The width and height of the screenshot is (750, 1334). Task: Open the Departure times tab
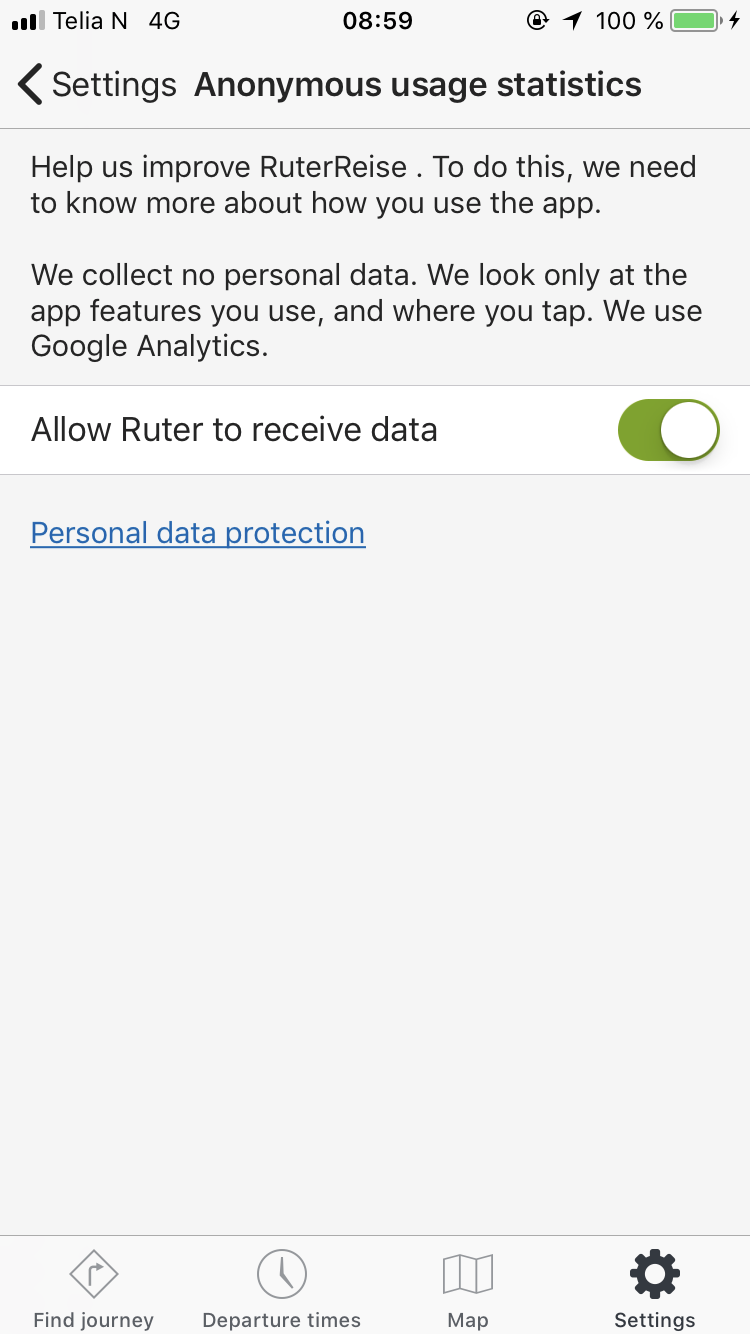(x=281, y=1289)
